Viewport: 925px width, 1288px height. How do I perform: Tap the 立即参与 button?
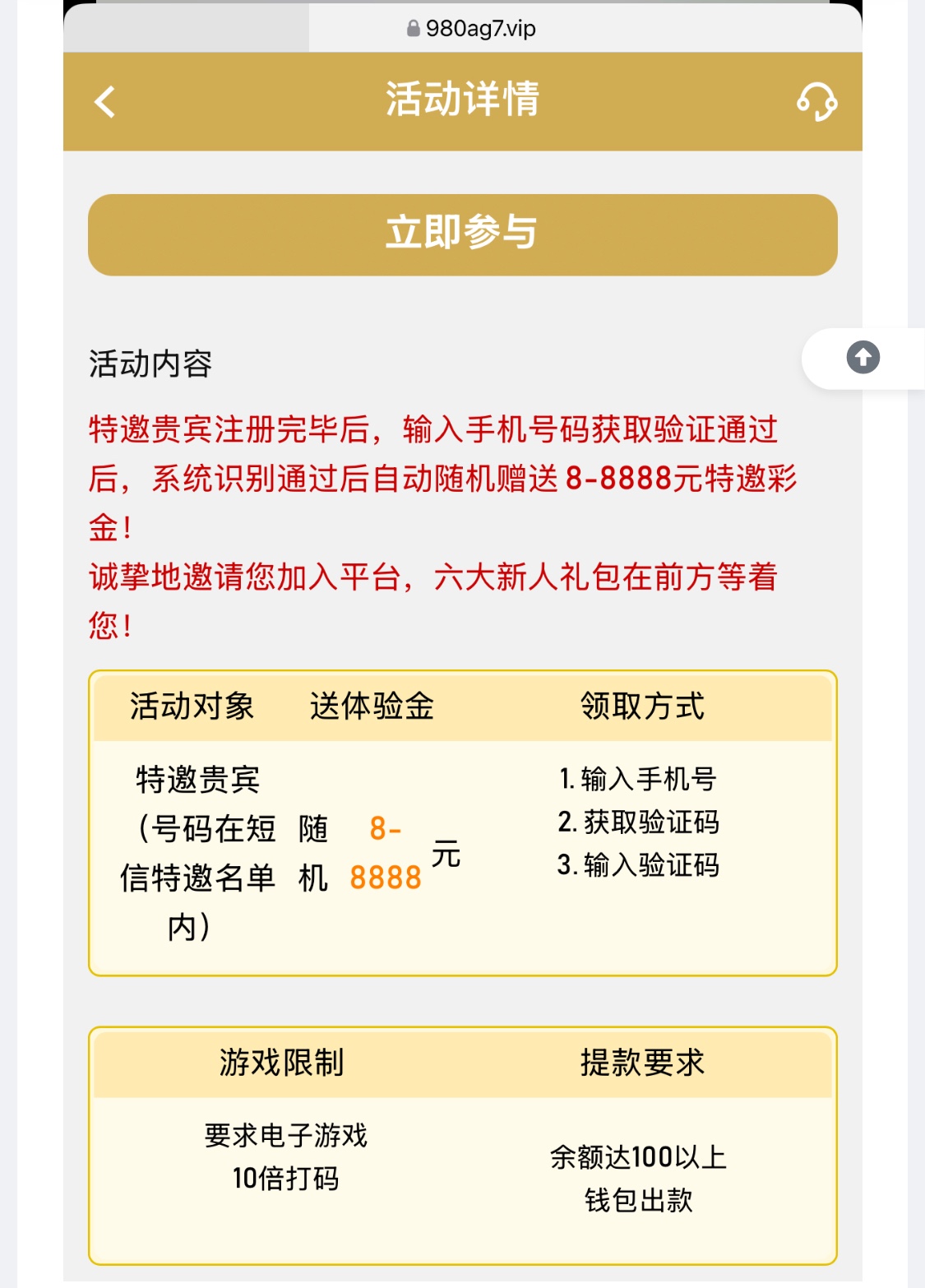[462, 234]
